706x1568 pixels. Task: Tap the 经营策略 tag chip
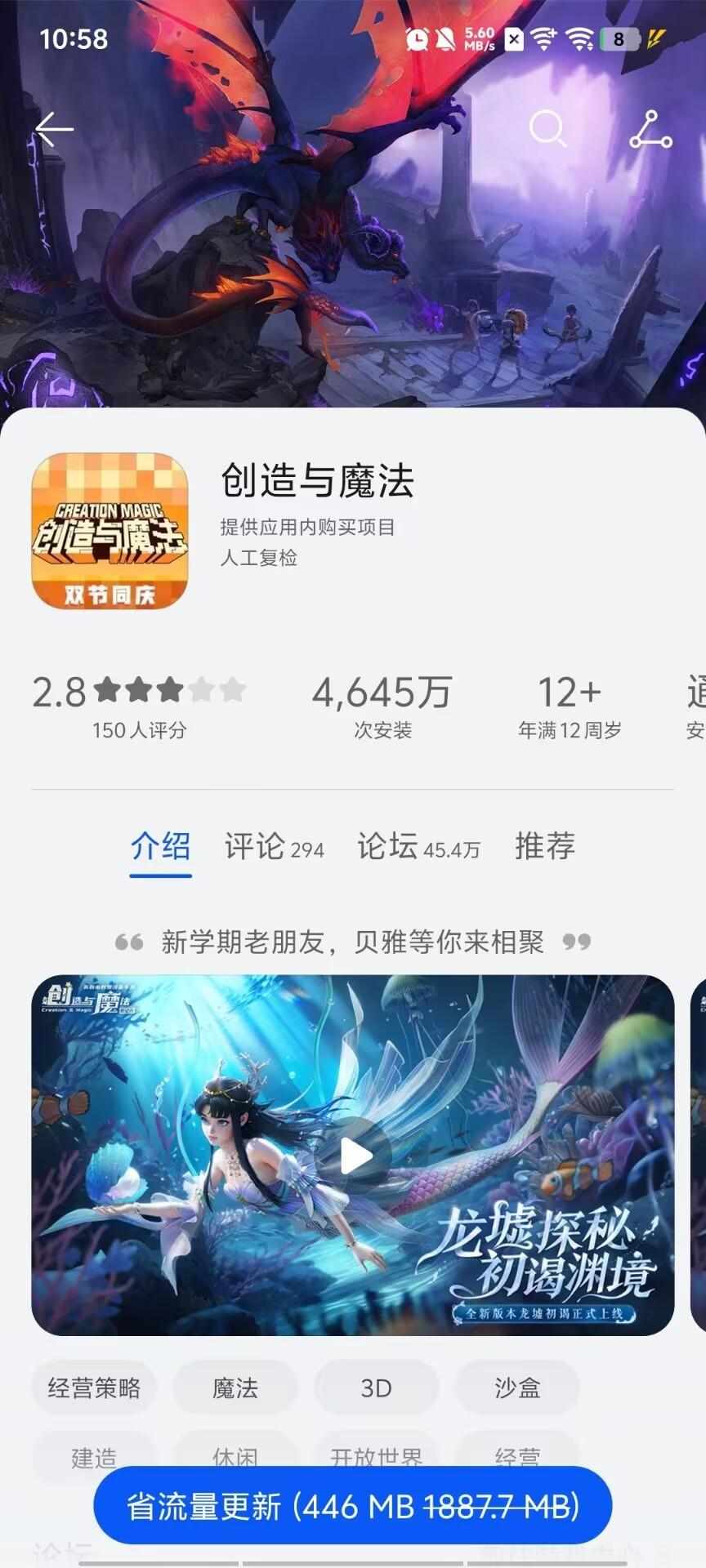94,1388
